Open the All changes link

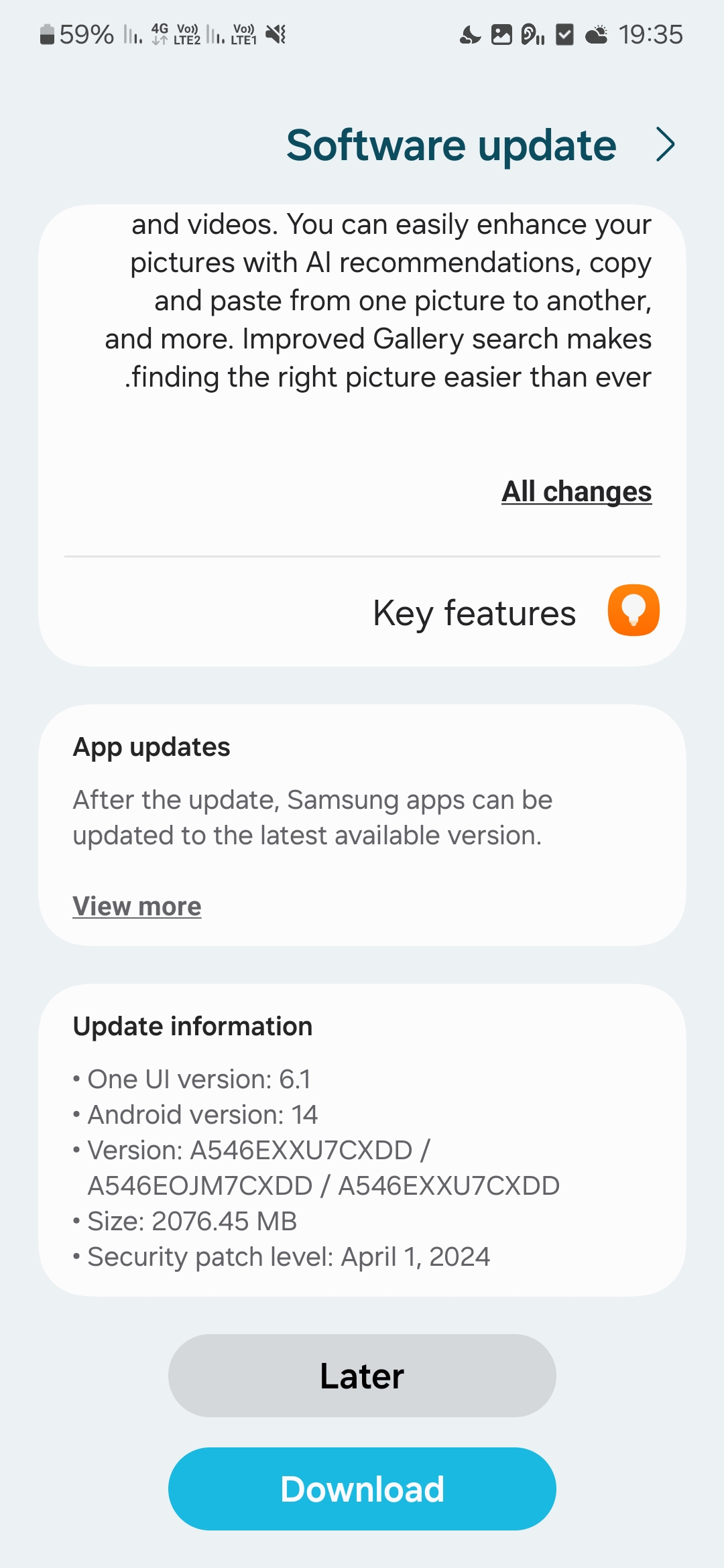point(577,492)
